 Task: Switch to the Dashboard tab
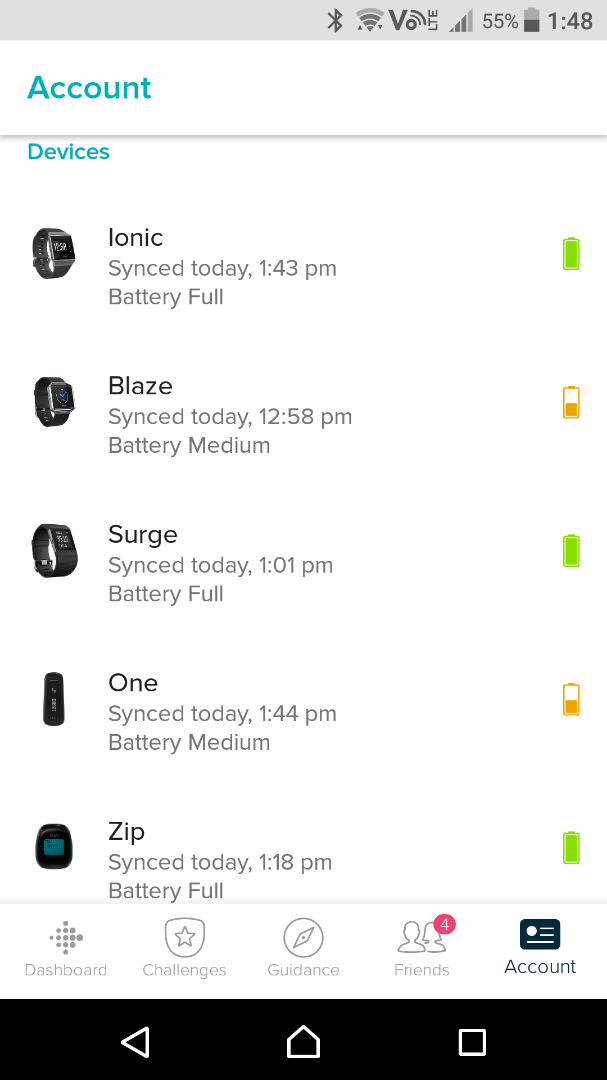tap(66, 950)
